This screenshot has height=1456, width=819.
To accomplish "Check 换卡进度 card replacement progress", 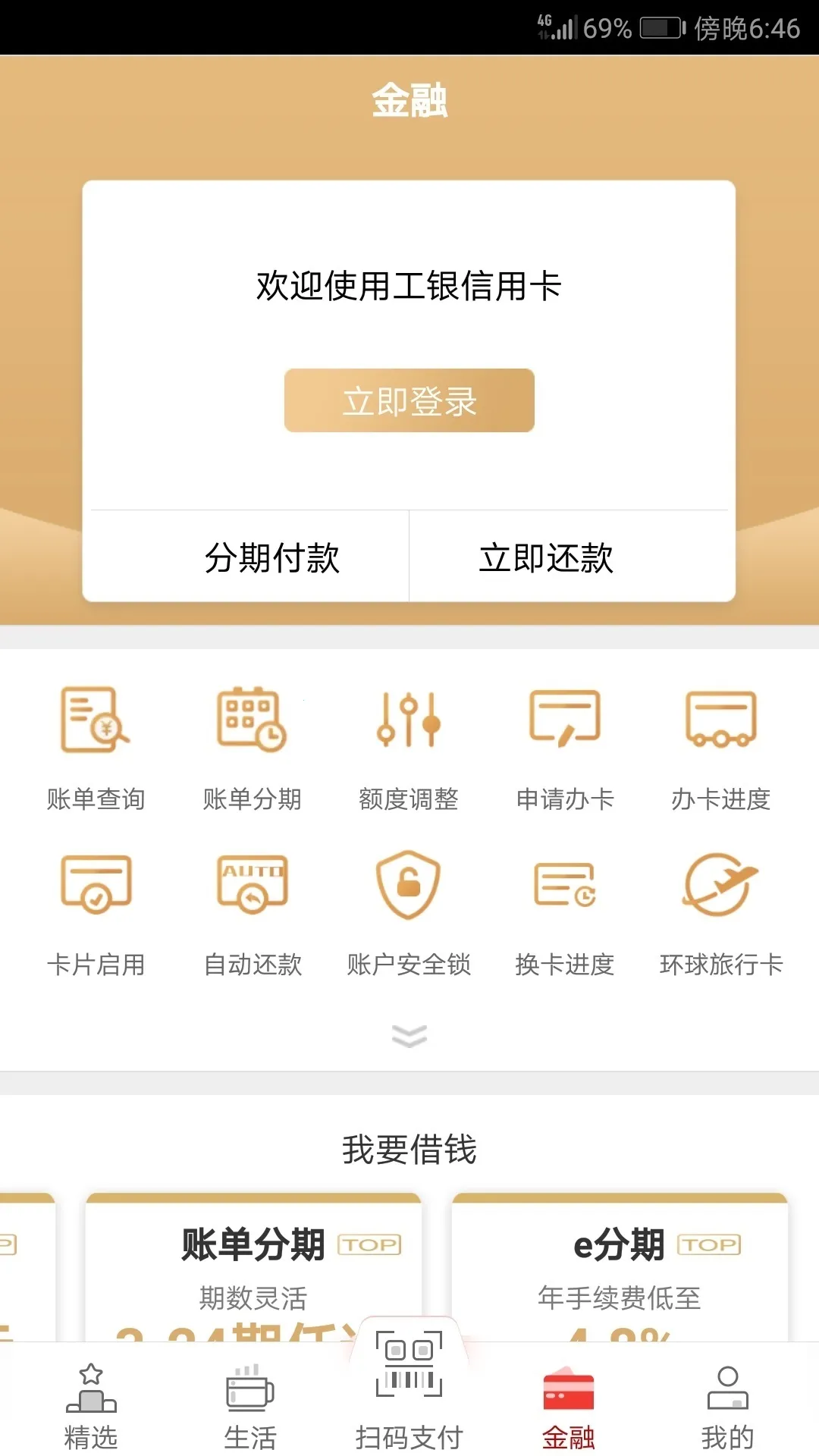I will pyautogui.click(x=565, y=912).
